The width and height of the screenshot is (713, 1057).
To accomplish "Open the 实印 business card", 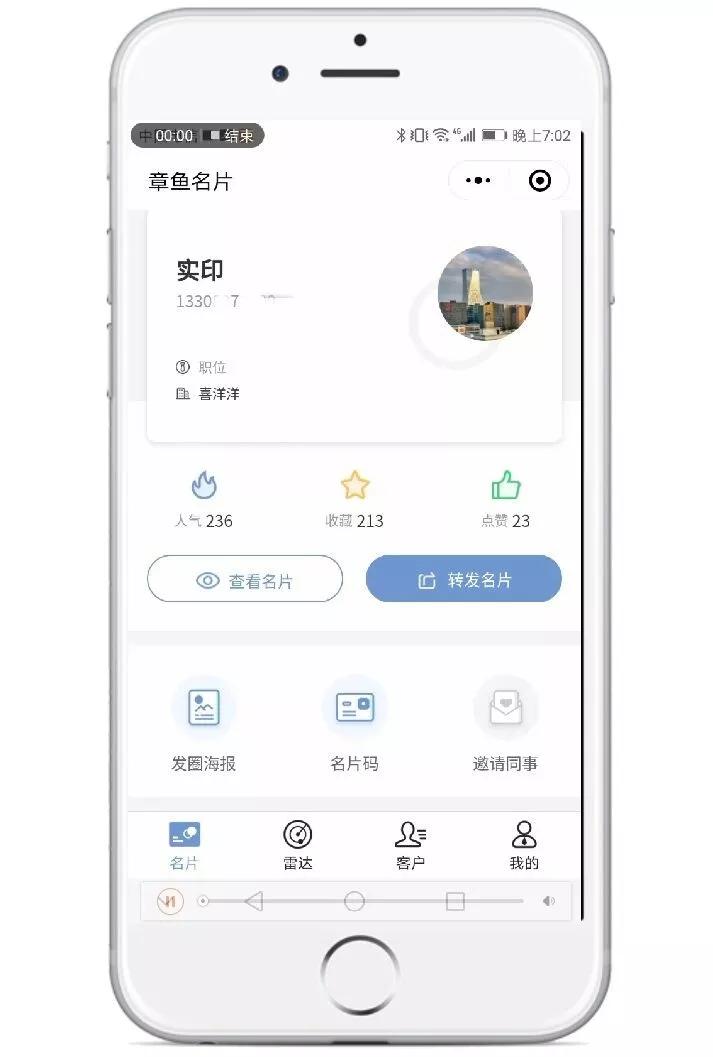I will pyautogui.click(x=354, y=325).
